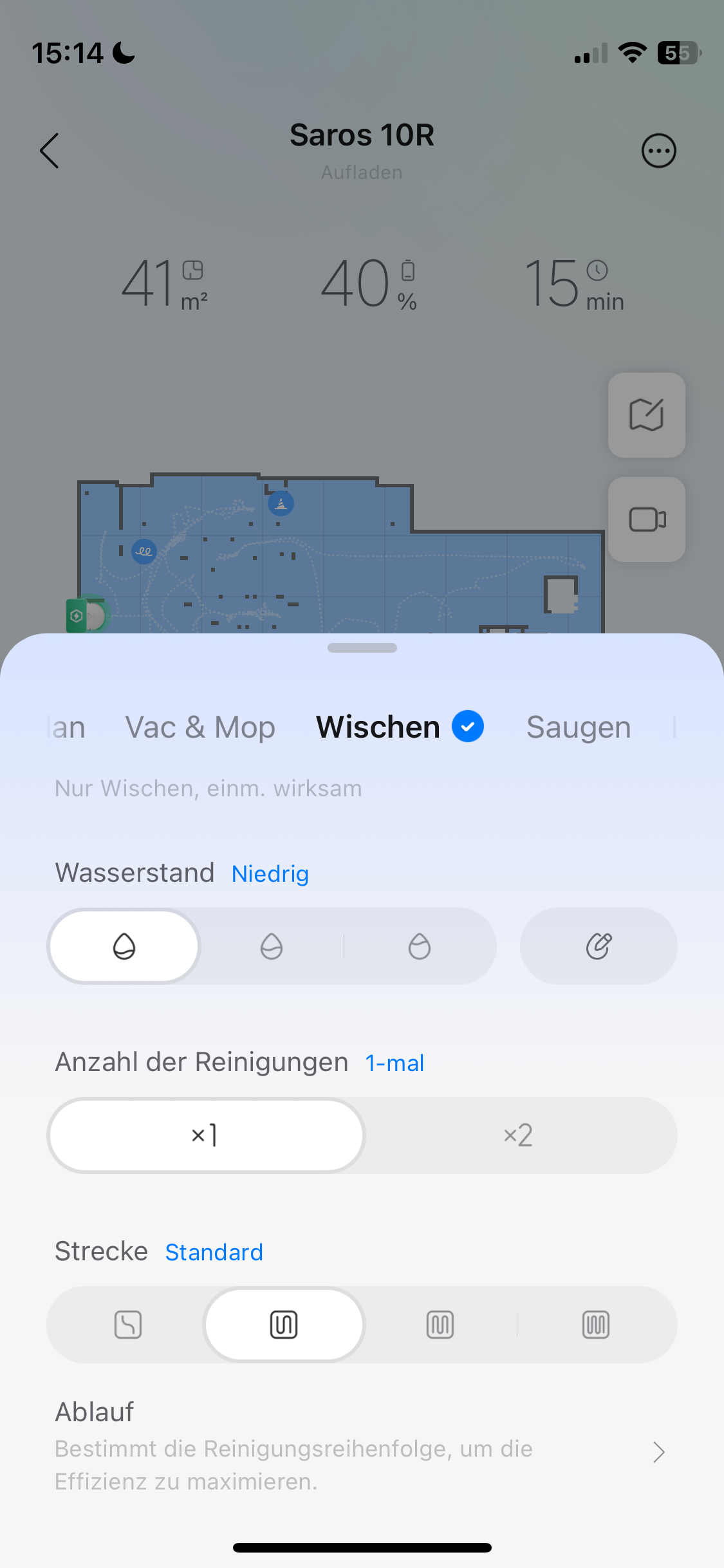Image resolution: width=724 pixels, height=1568 pixels.
Task: Open the more options menu
Action: (x=658, y=151)
